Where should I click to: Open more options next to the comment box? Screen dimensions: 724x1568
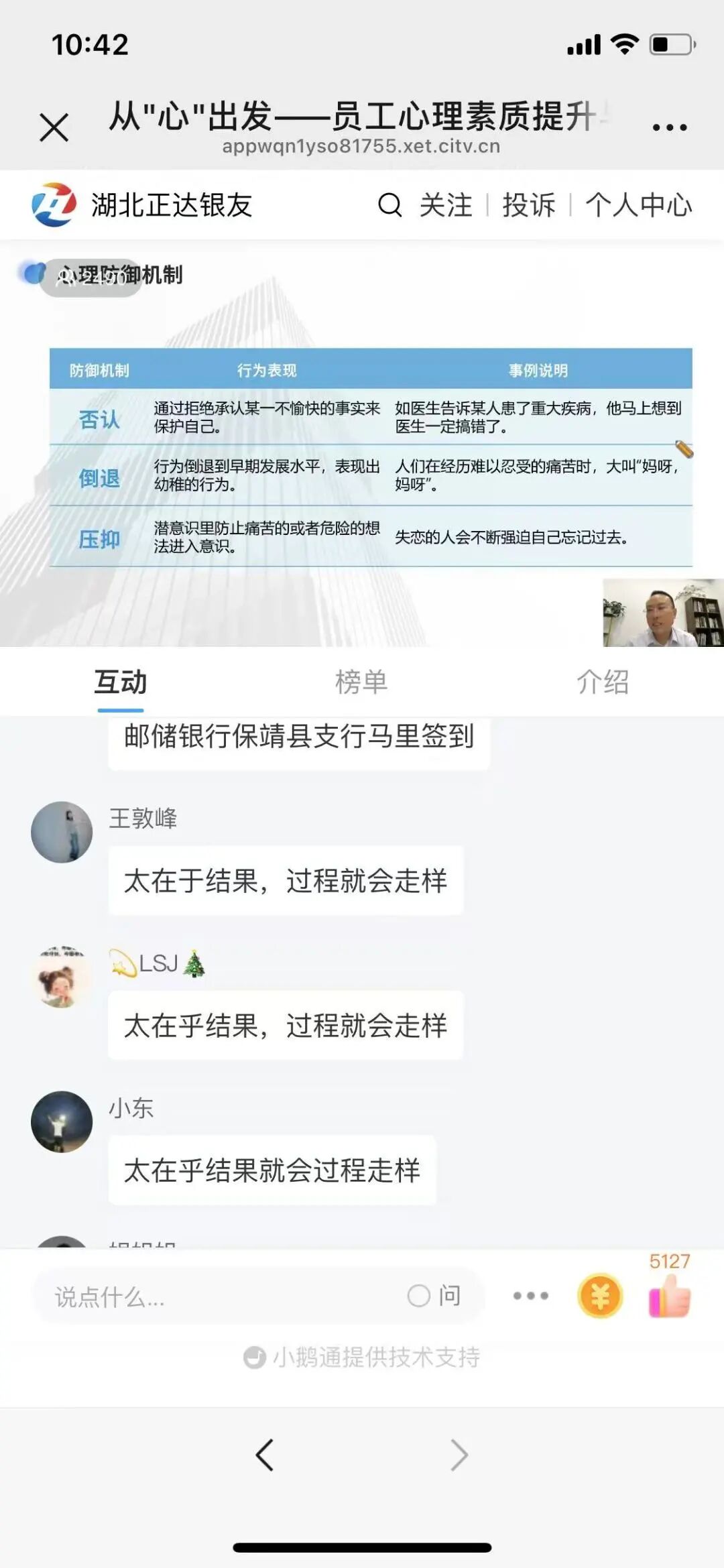(531, 1296)
